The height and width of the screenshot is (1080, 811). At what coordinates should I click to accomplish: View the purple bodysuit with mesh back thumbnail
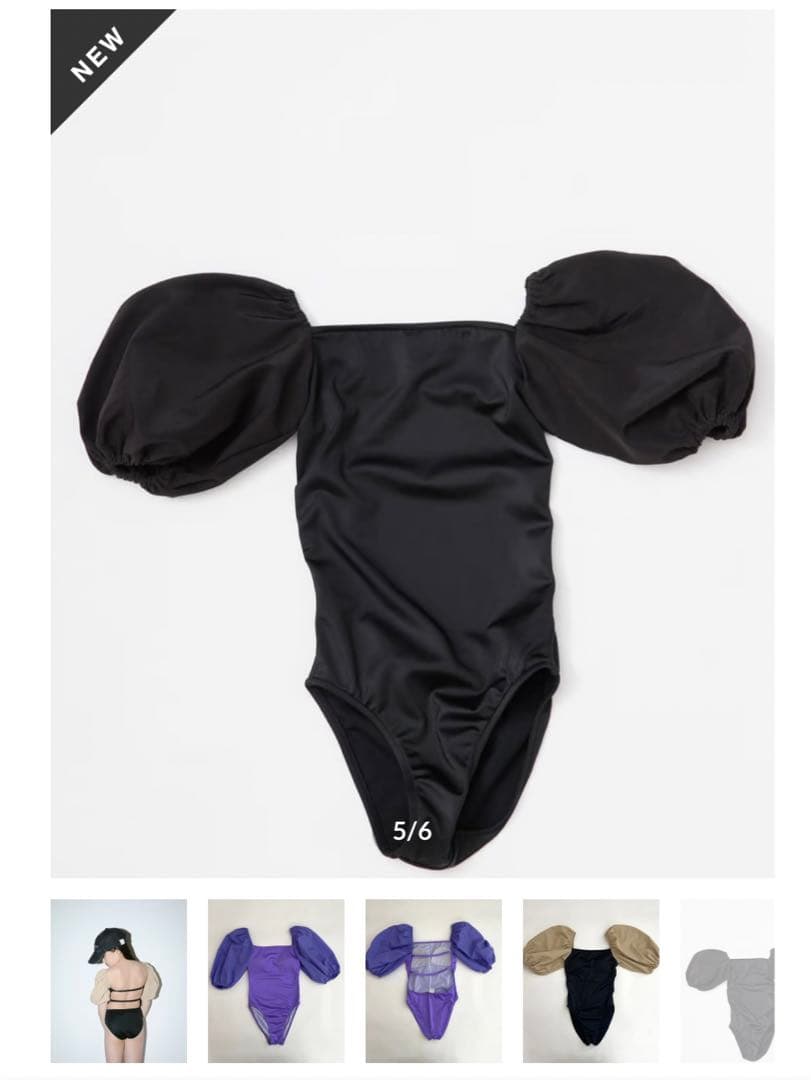pyautogui.click(x=433, y=980)
